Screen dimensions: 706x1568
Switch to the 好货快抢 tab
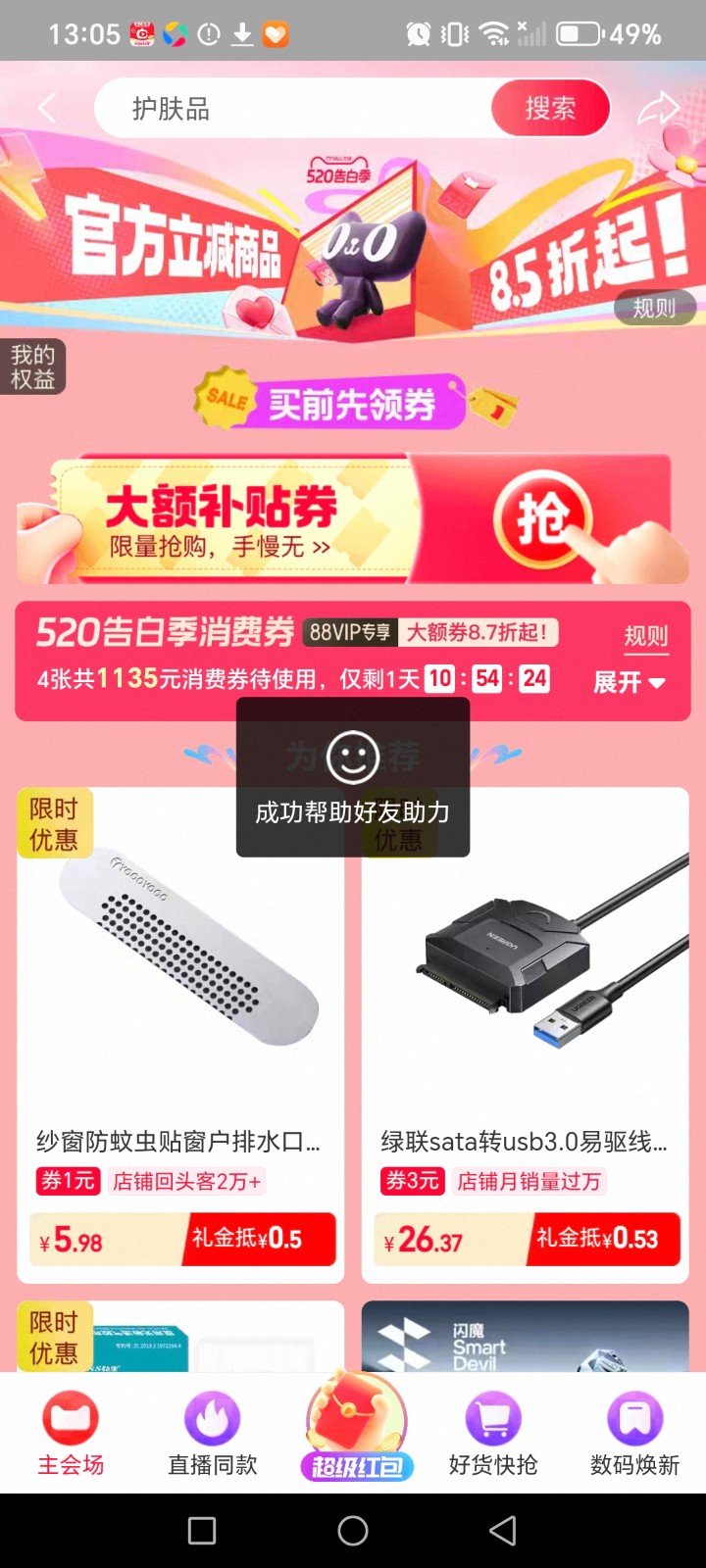click(493, 1434)
